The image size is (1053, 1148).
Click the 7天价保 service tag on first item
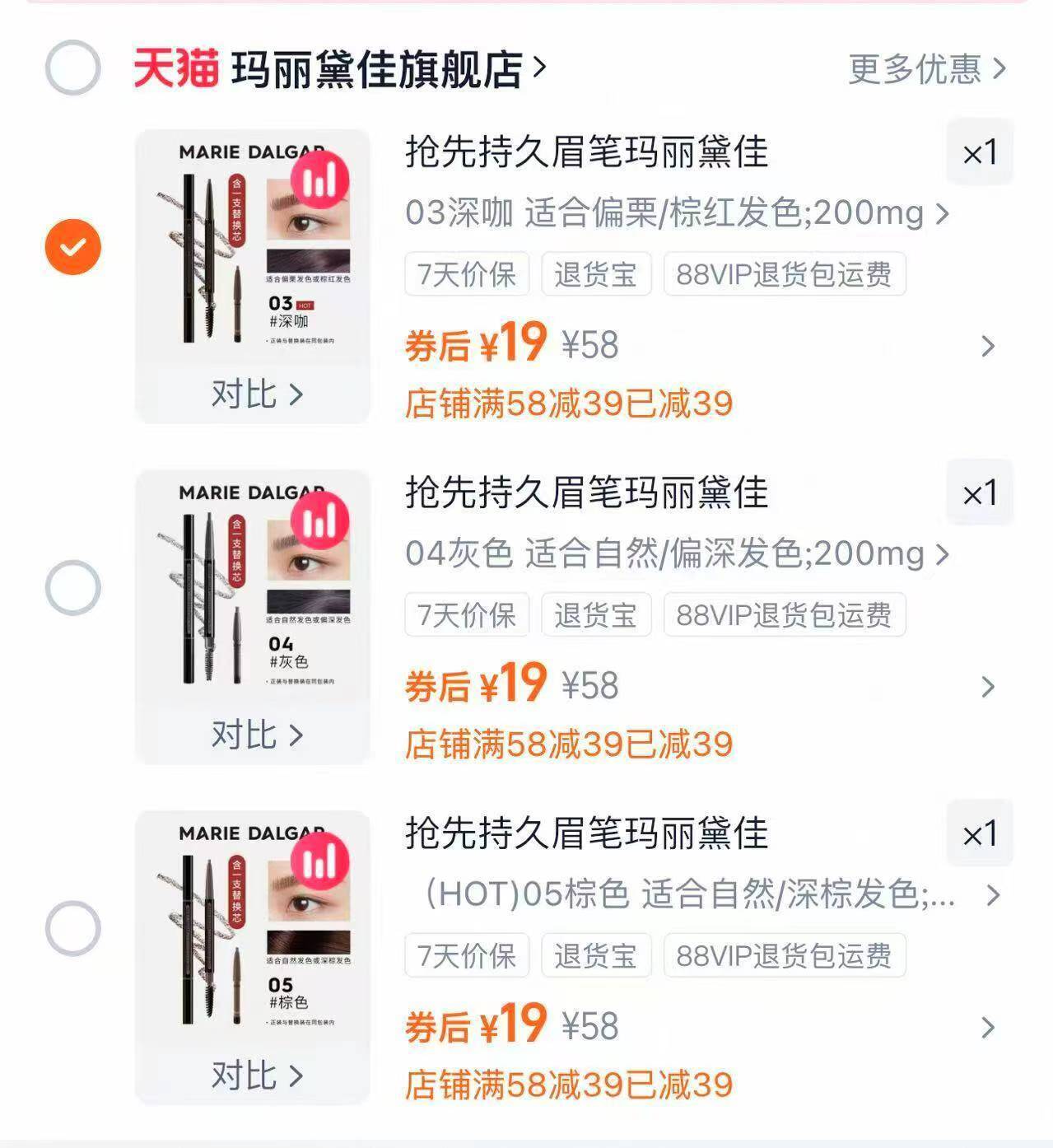tap(466, 274)
